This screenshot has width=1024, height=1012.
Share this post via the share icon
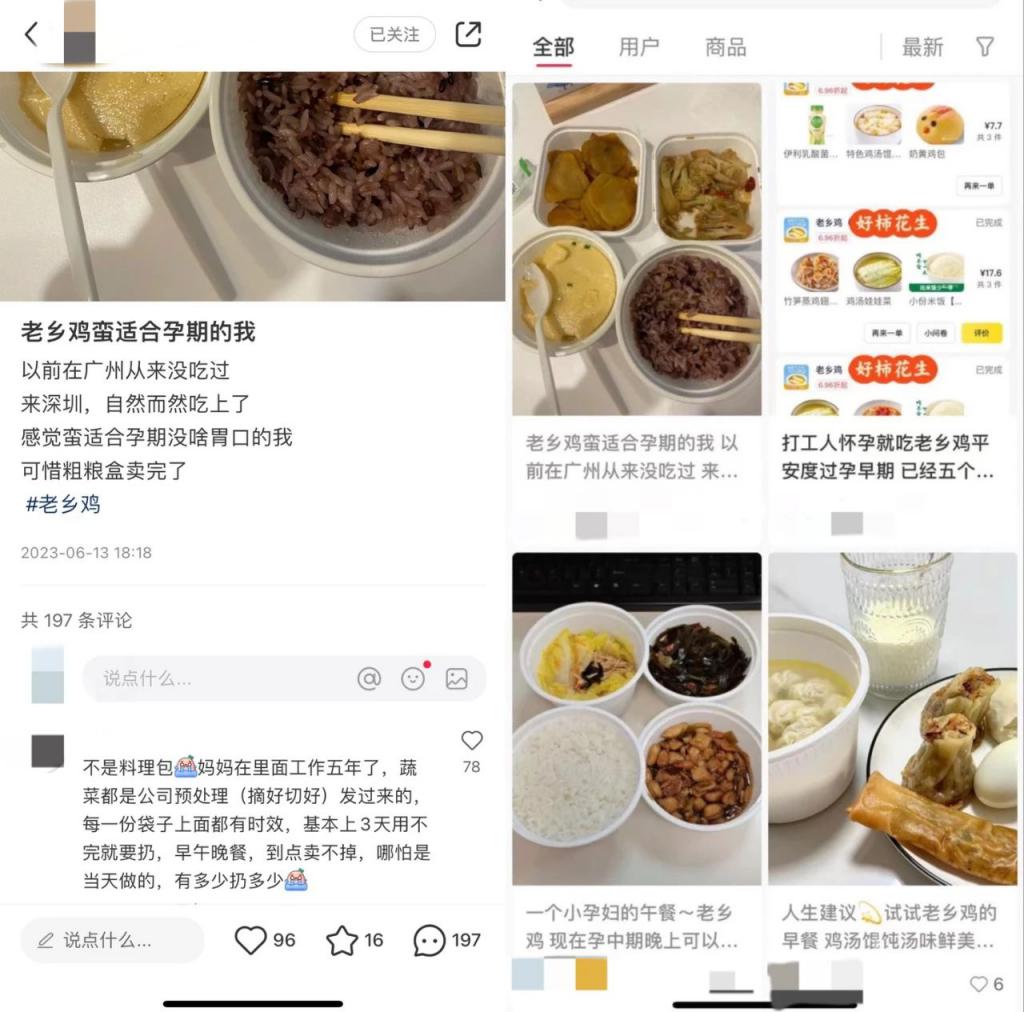point(468,34)
